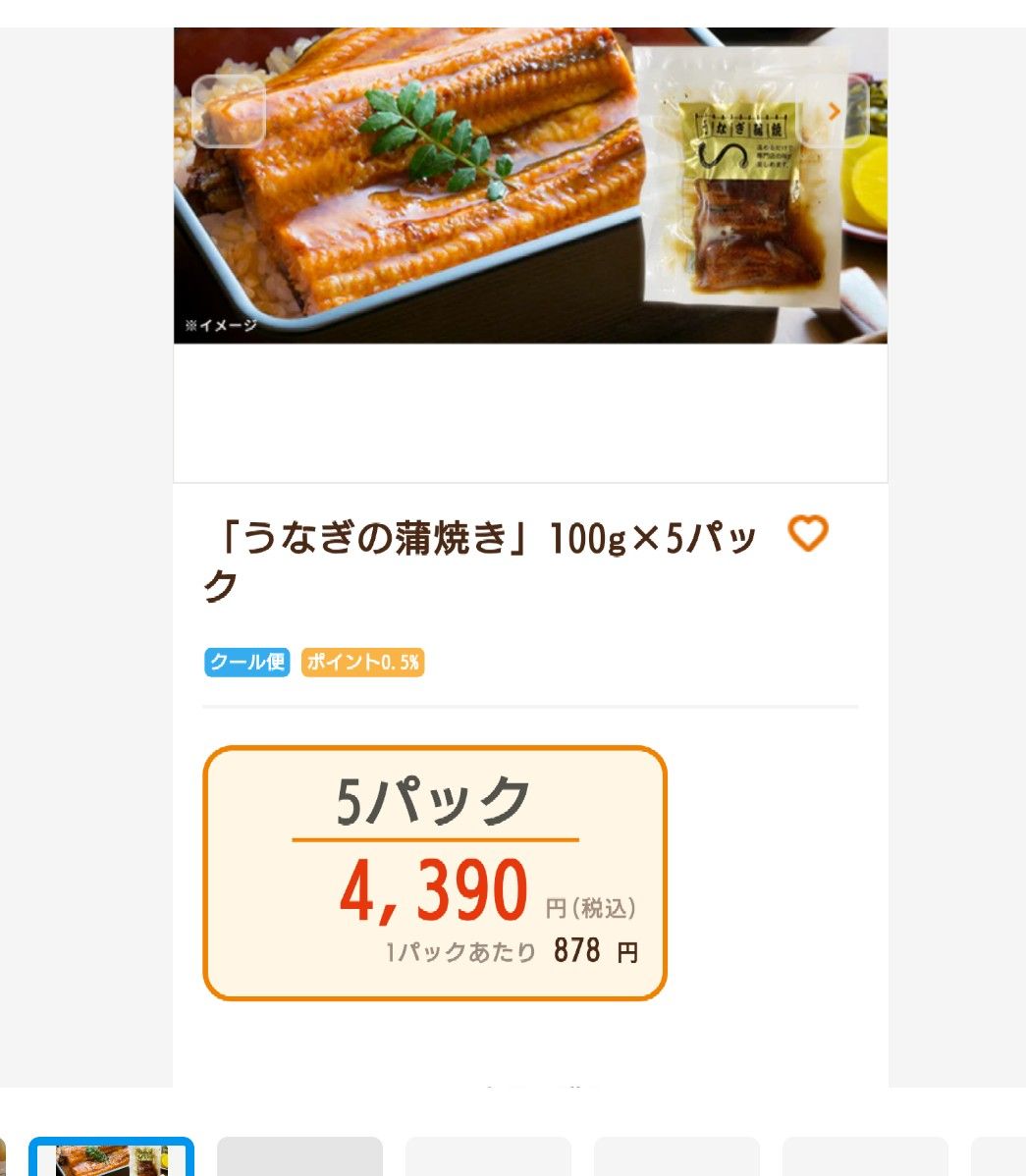Click the ポイント0.5% points badge
The image size is (1026, 1176).
(x=362, y=662)
